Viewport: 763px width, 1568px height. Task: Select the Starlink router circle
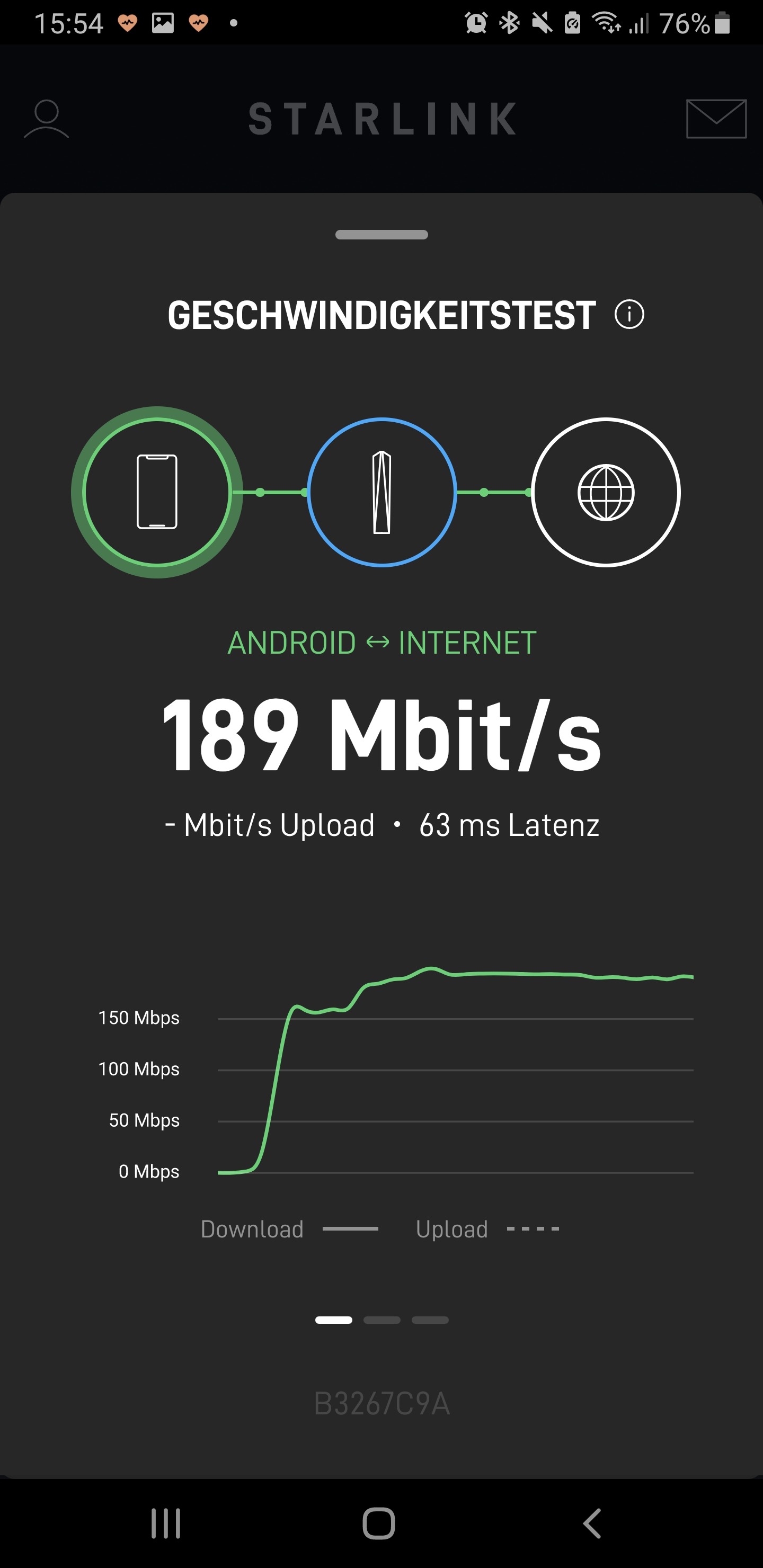pos(382,492)
